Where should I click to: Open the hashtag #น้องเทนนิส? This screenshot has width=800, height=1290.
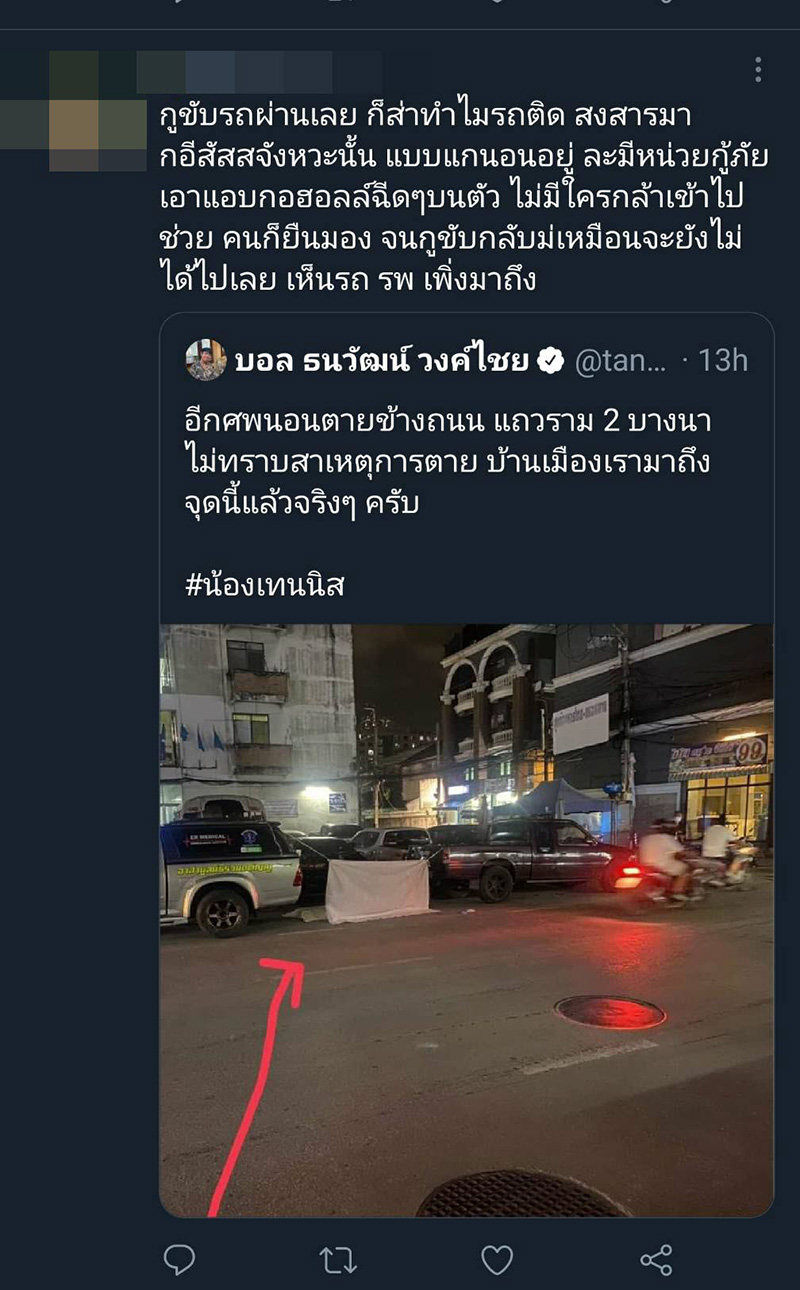tap(265, 585)
